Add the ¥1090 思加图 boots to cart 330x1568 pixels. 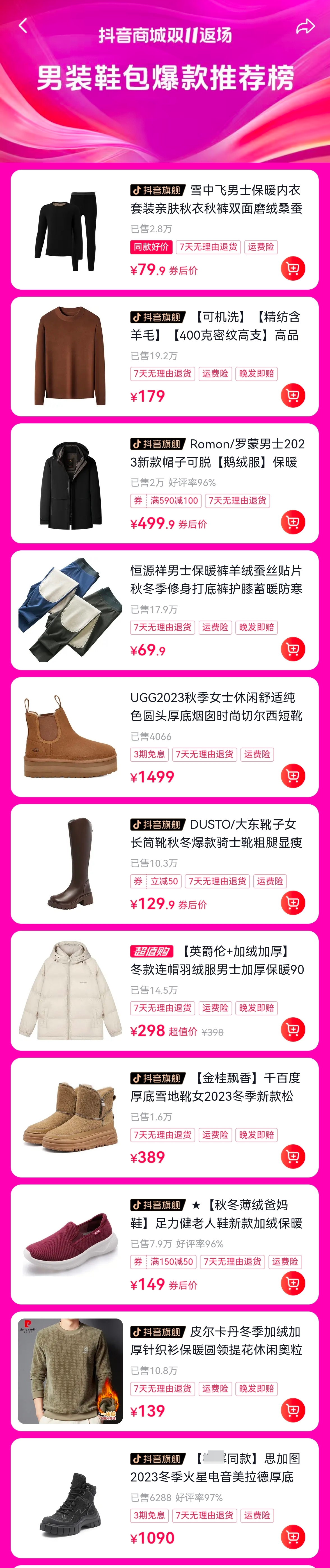tap(293, 1537)
